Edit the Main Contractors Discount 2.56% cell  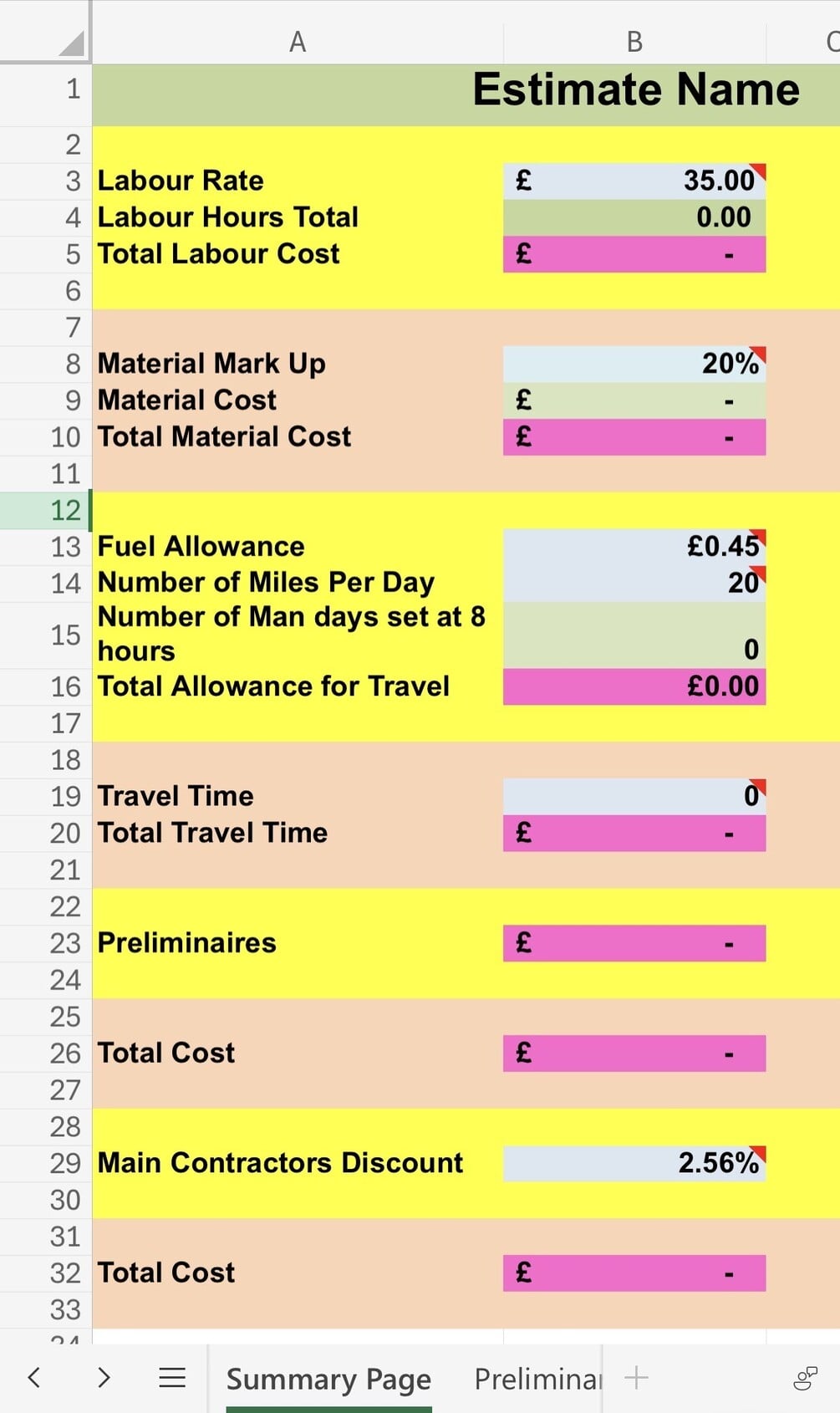tap(635, 1163)
